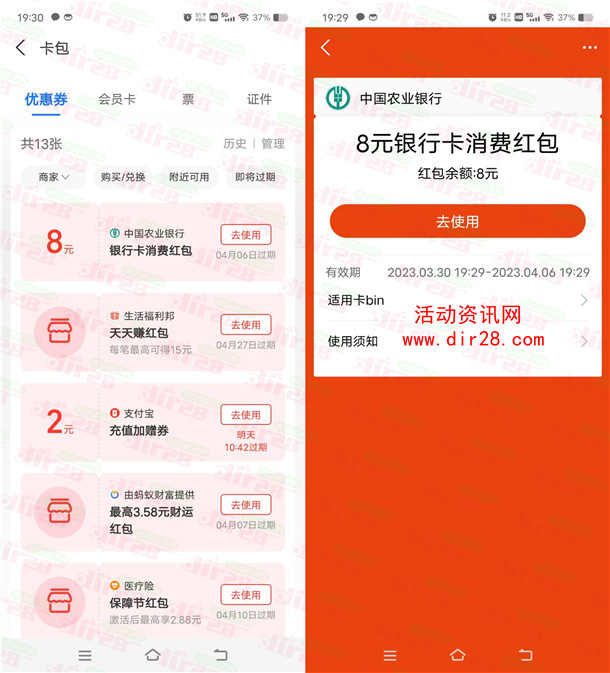This screenshot has width=610, height=673.
Task: Switch to the 会员卡 tab
Action: pyautogui.click(x=117, y=99)
